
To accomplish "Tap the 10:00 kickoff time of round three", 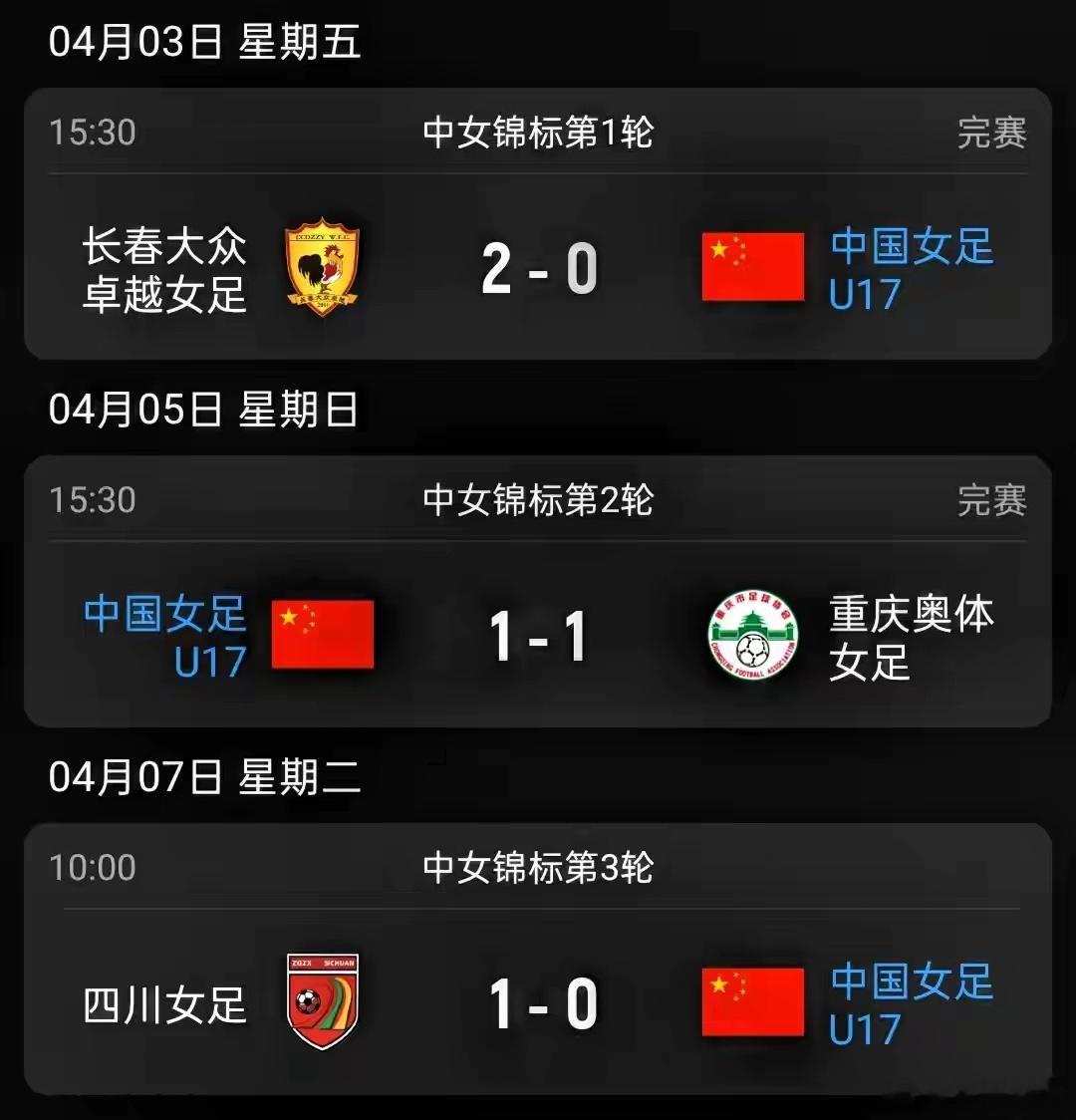I will tap(90, 868).
